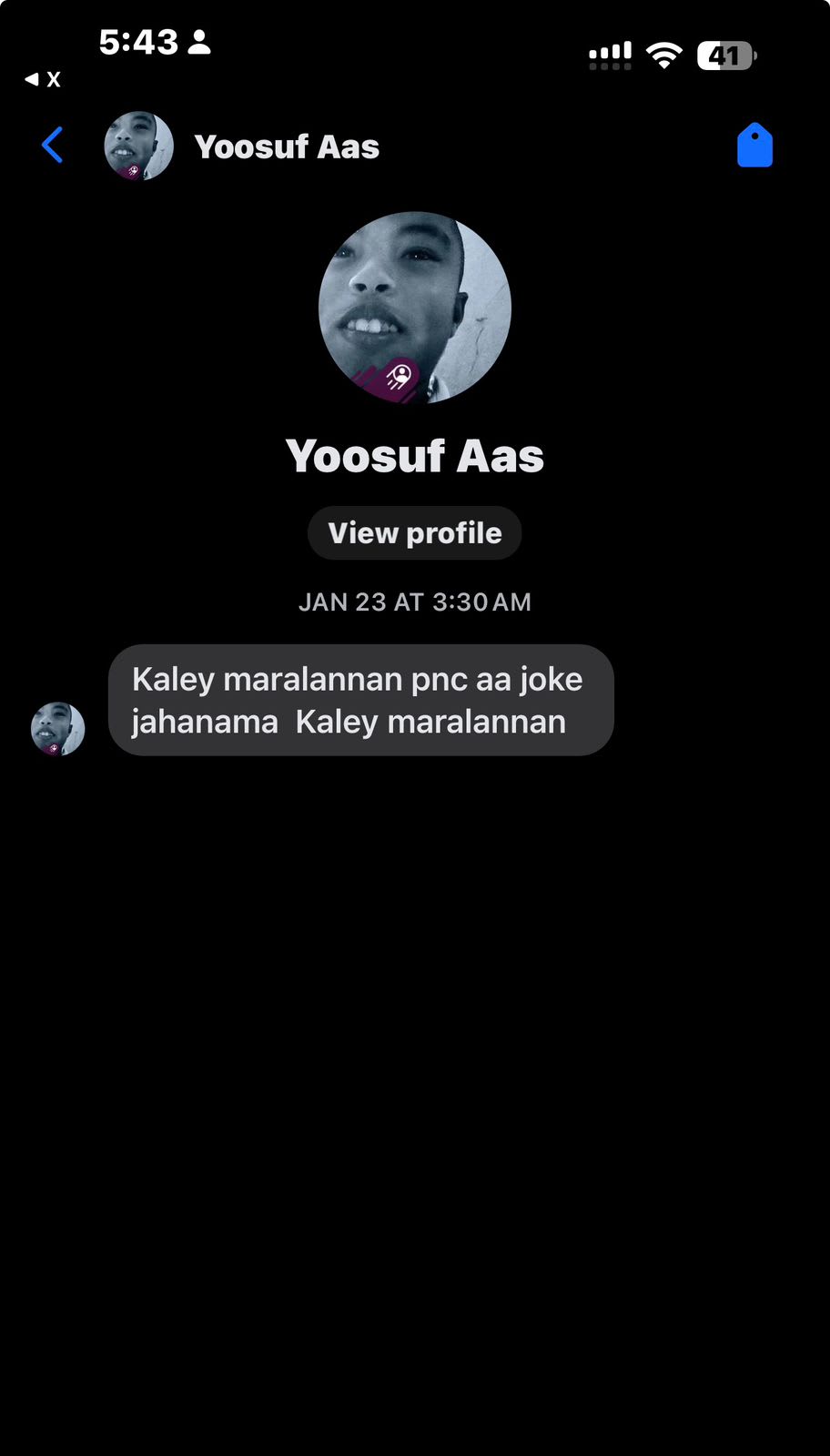Return to X via the status bar link
The image size is (830, 1456).
tap(43, 80)
